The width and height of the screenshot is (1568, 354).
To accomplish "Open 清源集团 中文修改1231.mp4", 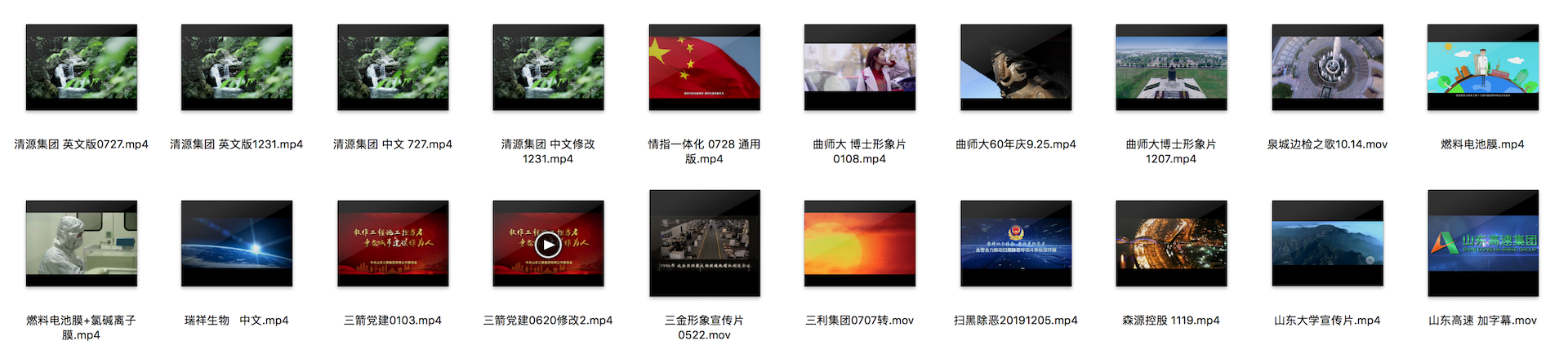I will tap(548, 68).
